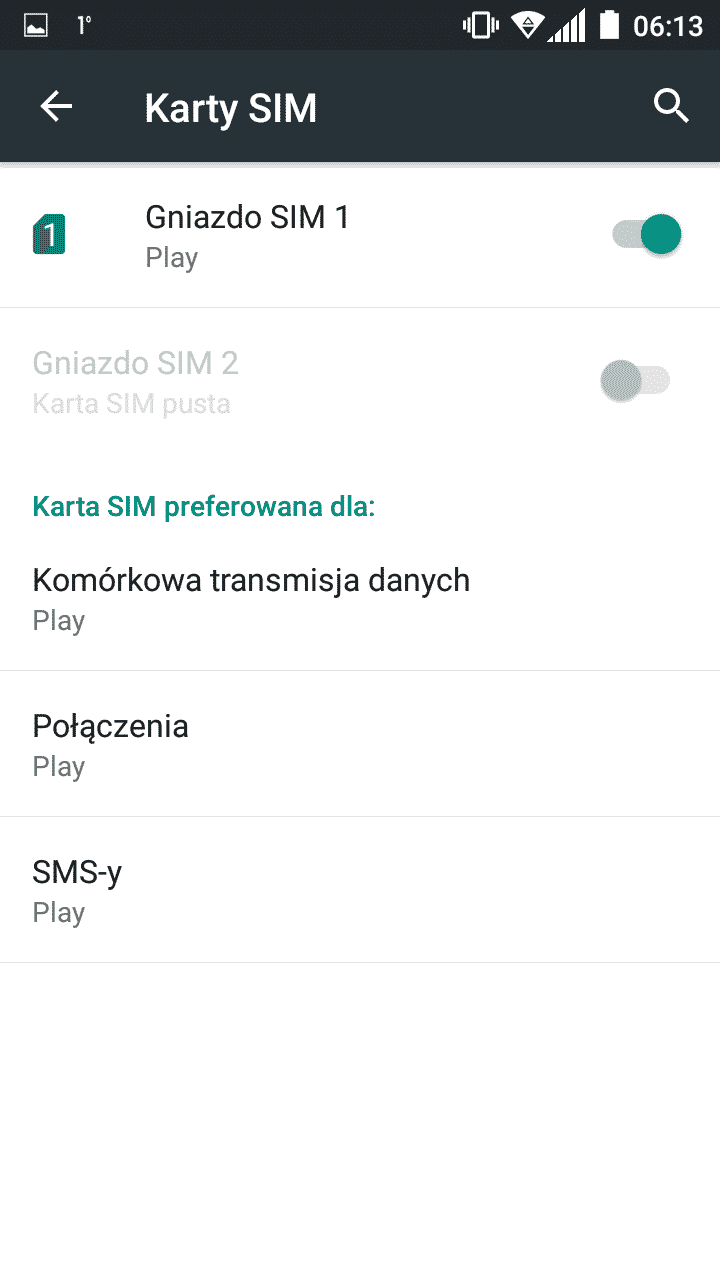Viewport: 720px width, 1280px height.
Task: Open Komórkowa transmisja danych preference
Action: (251, 598)
